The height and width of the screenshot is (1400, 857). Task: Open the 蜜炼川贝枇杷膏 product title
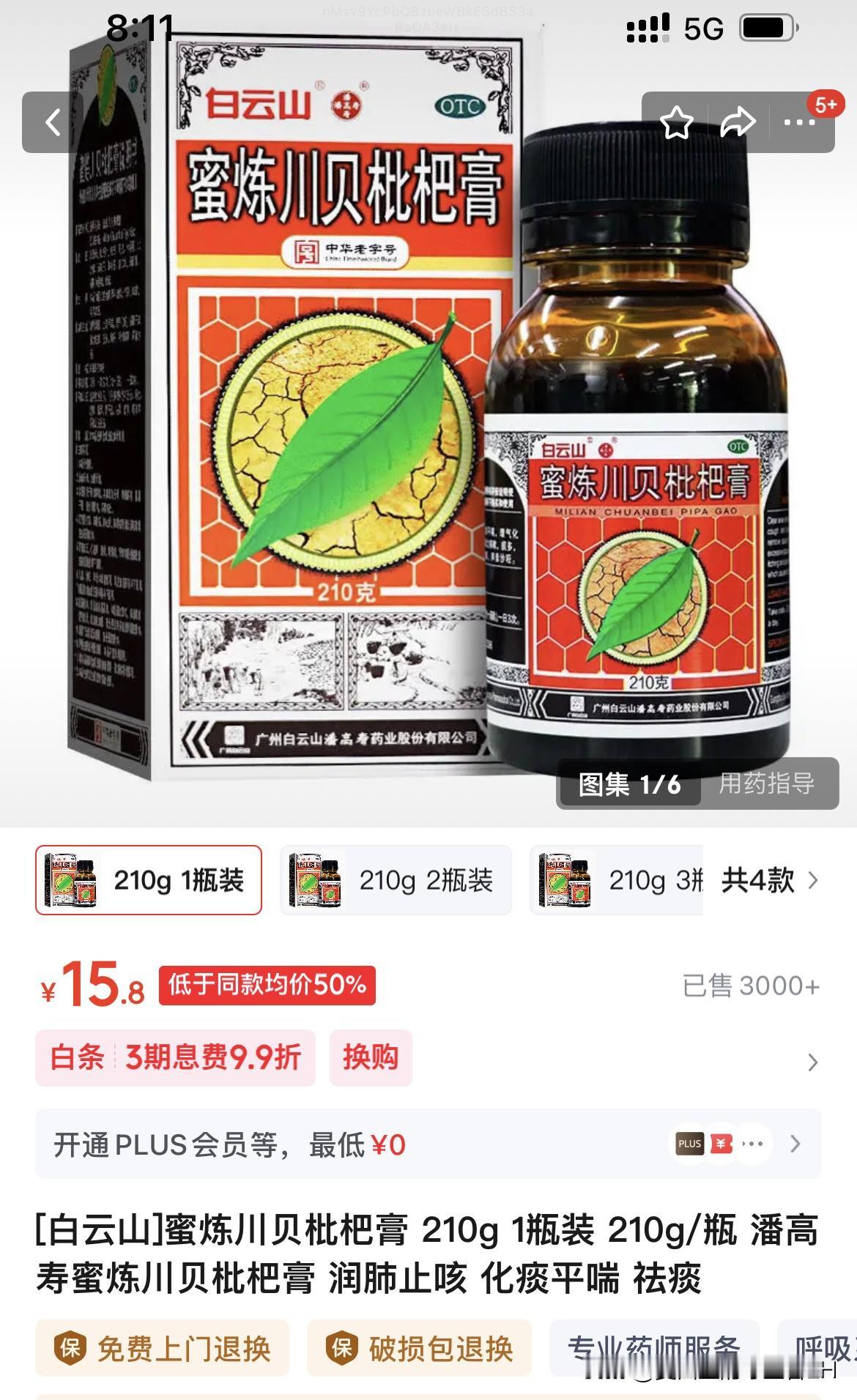click(428, 1246)
